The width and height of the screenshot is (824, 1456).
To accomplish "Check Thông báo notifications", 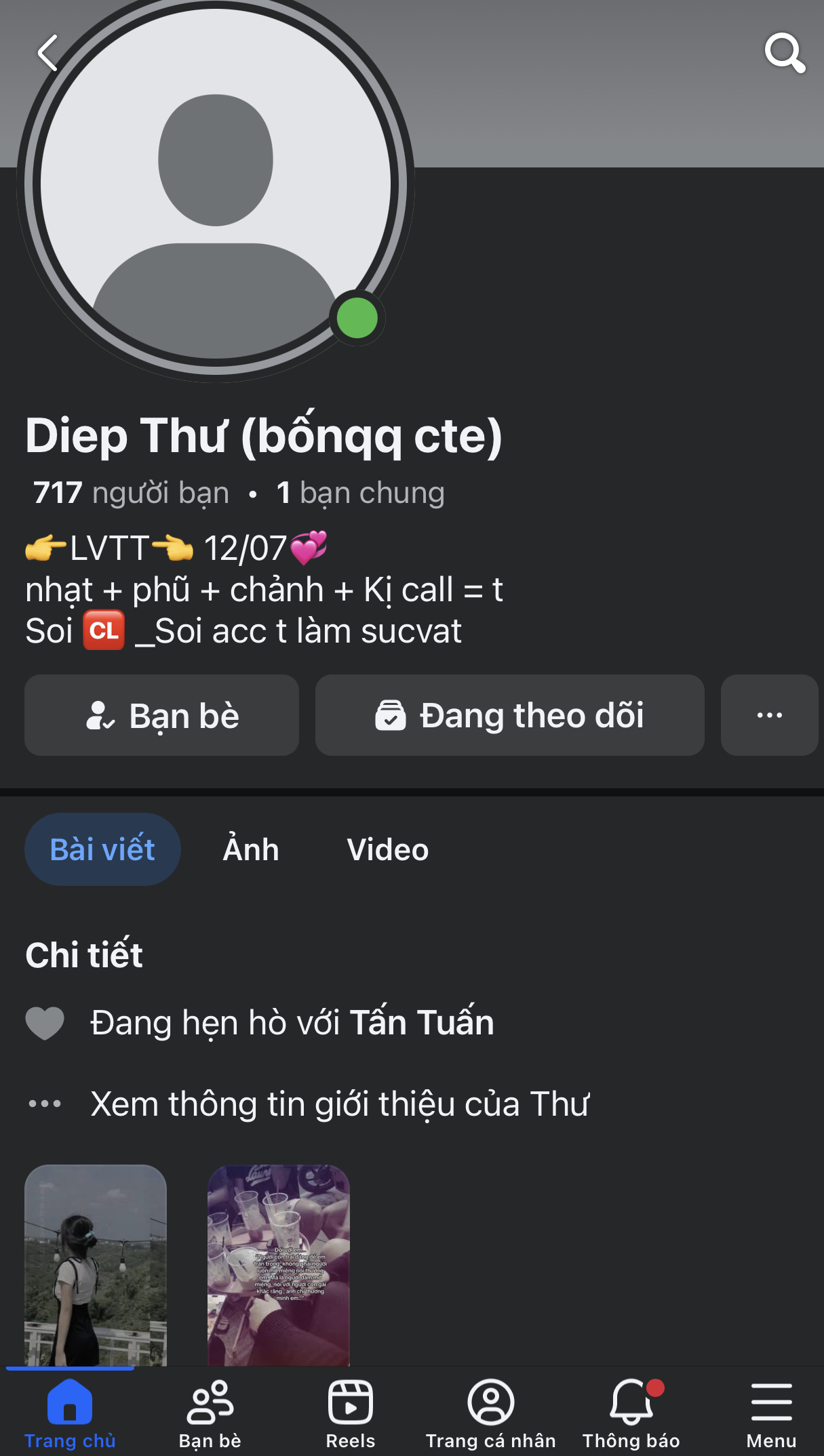I will pos(631,1413).
